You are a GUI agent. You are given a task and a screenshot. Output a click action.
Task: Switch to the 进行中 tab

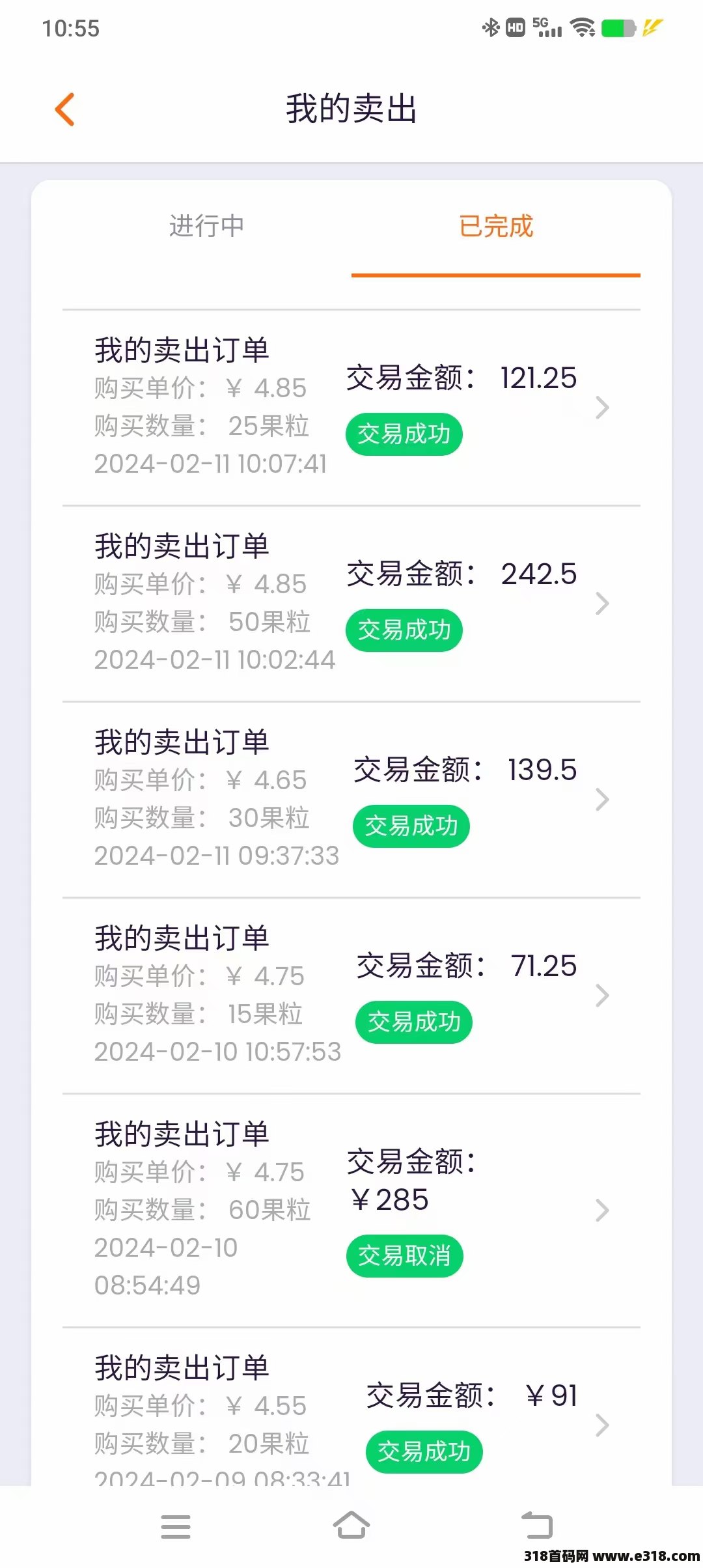tap(206, 227)
